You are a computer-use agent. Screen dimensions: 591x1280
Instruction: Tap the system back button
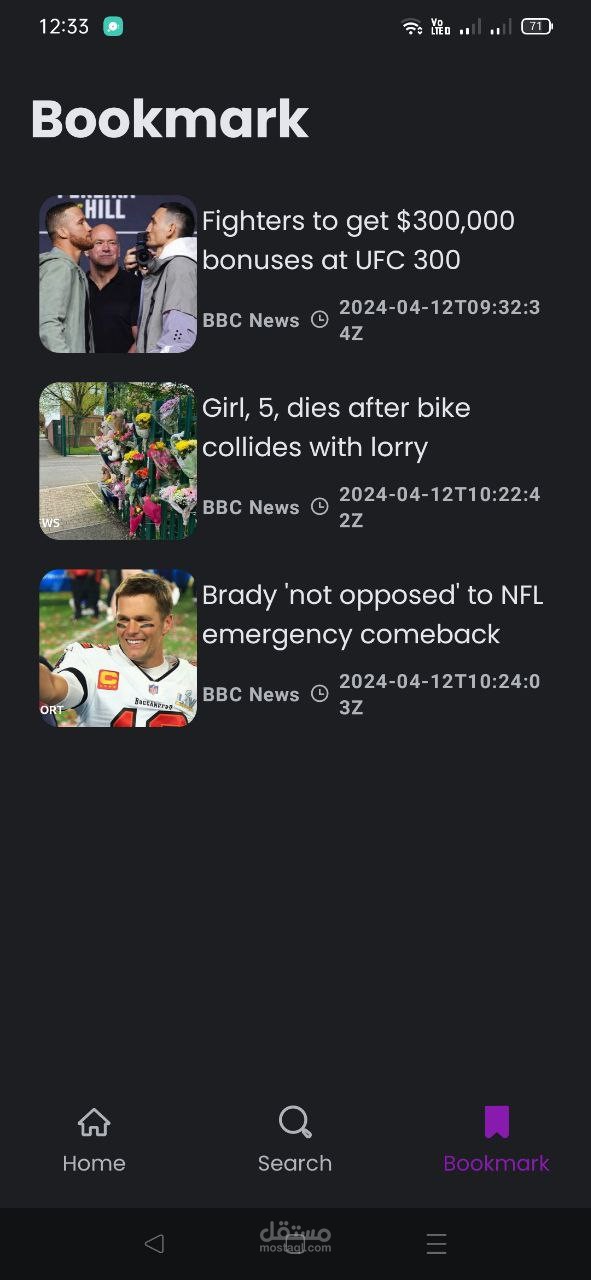[x=154, y=1243]
